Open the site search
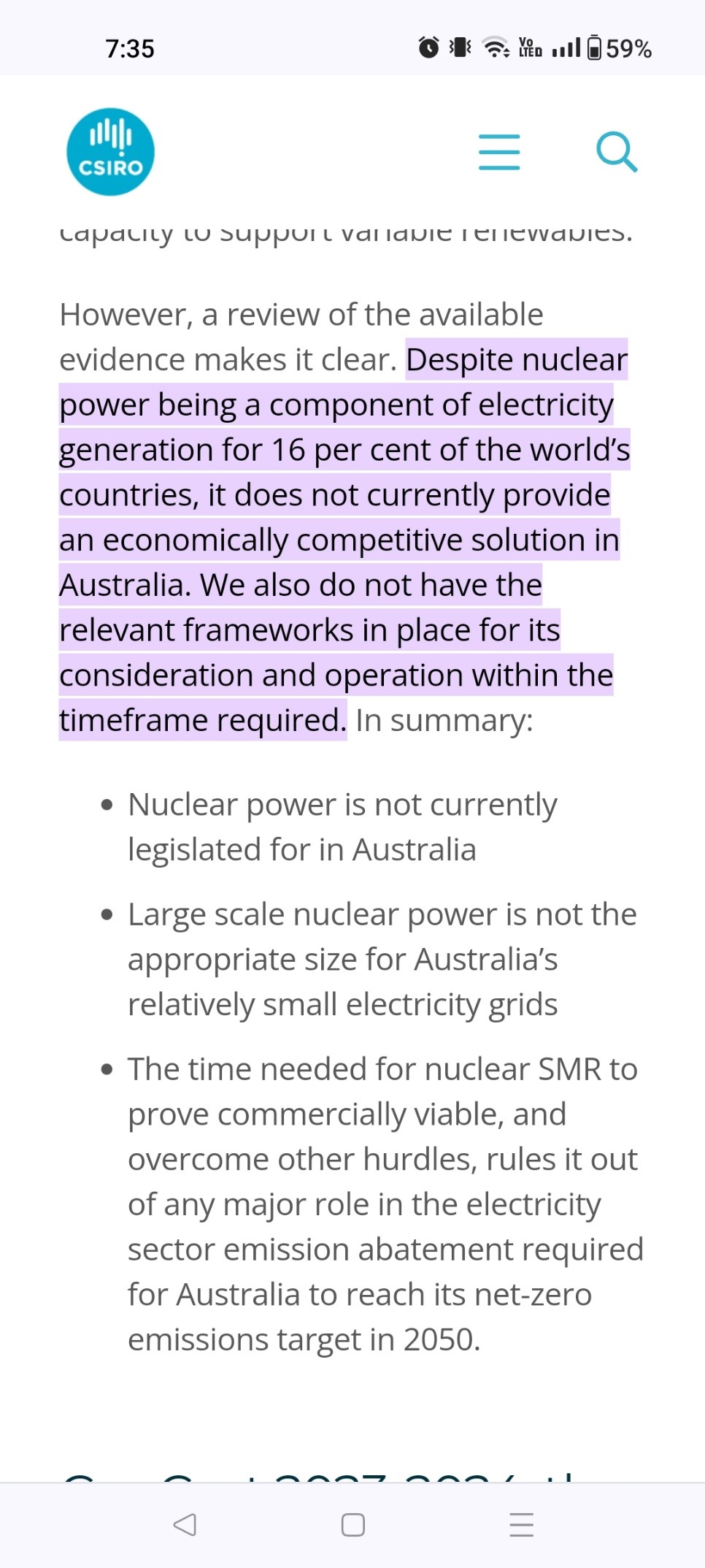 617,152
